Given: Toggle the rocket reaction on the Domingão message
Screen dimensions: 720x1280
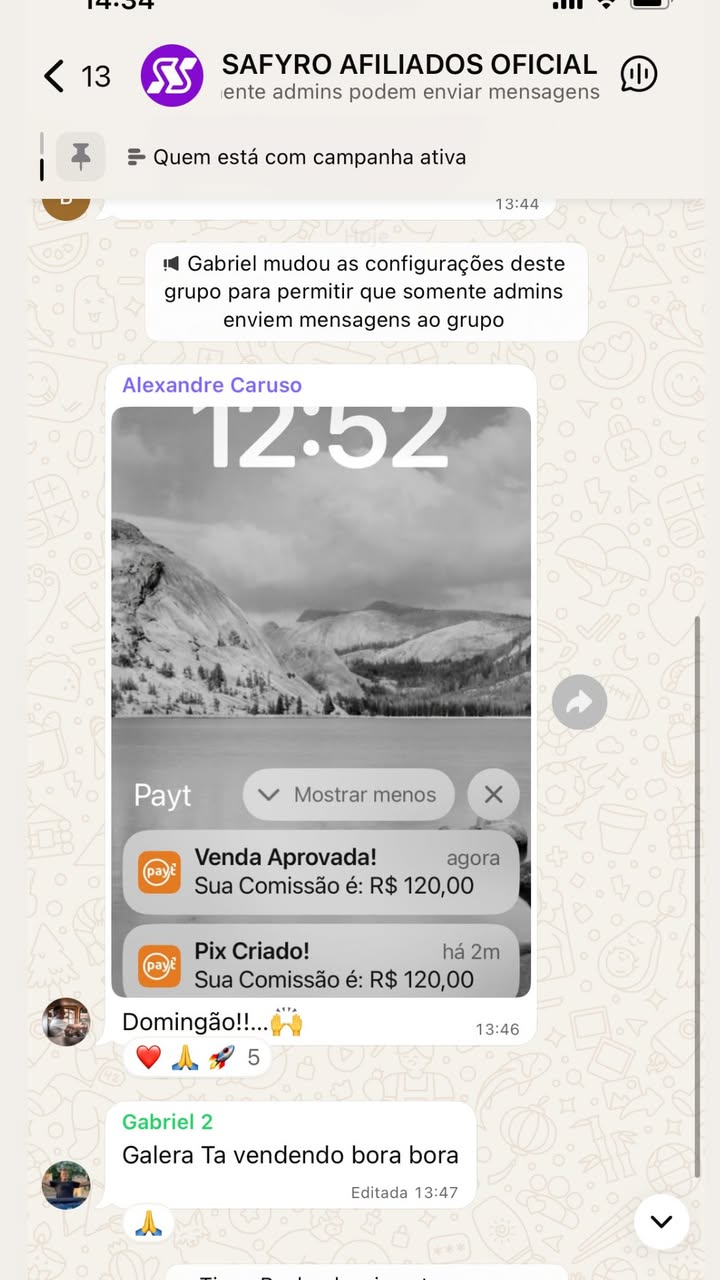Looking at the screenshot, I should (220, 1057).
